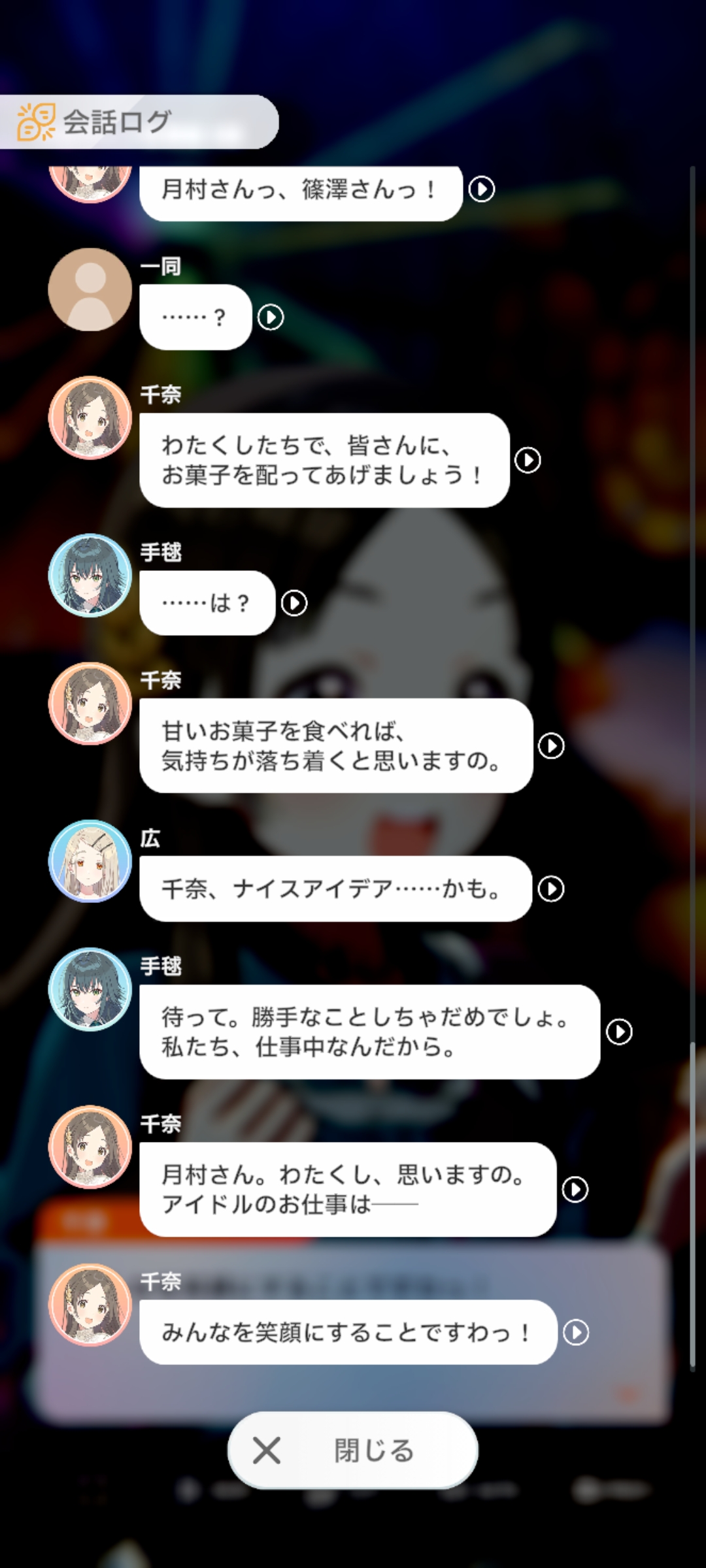Play voice for 一同's ……？ line
Image resolution: width=706 pixels, height=1568 pixels.
(x=271, y=318)
